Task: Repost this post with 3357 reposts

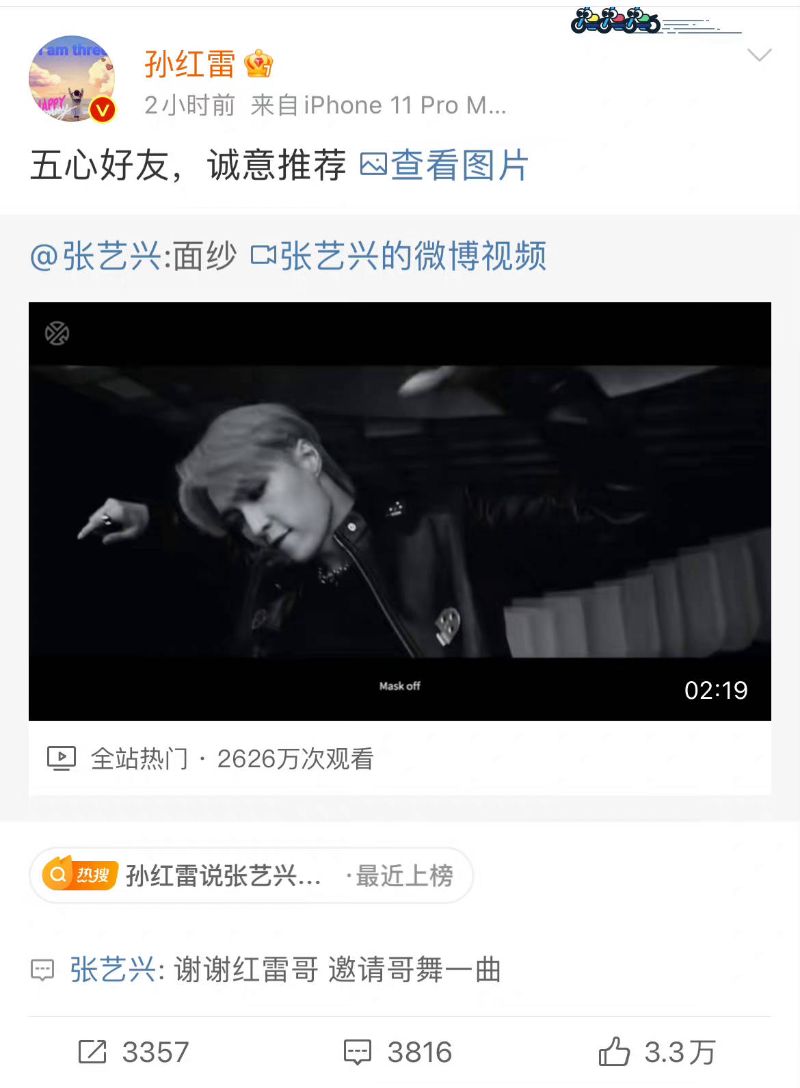Action: click(134, 1052)
